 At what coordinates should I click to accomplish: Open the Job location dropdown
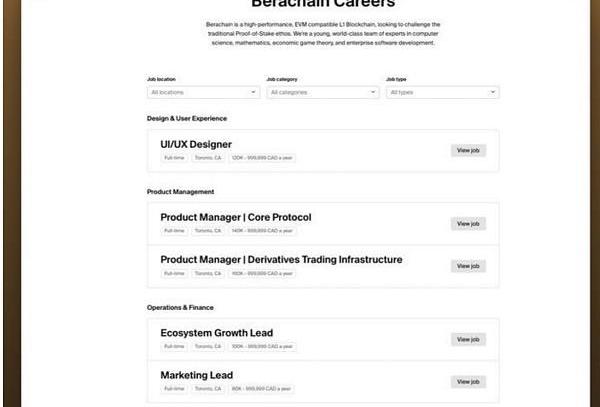pyautogui.click(x=203, y=92)
